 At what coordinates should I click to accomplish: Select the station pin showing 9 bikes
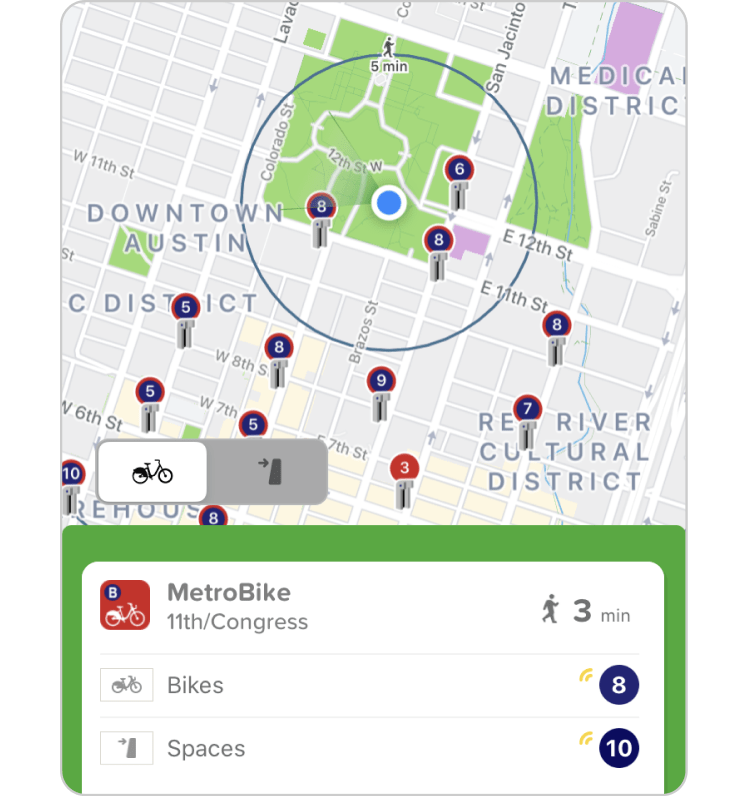click(380, 382)
